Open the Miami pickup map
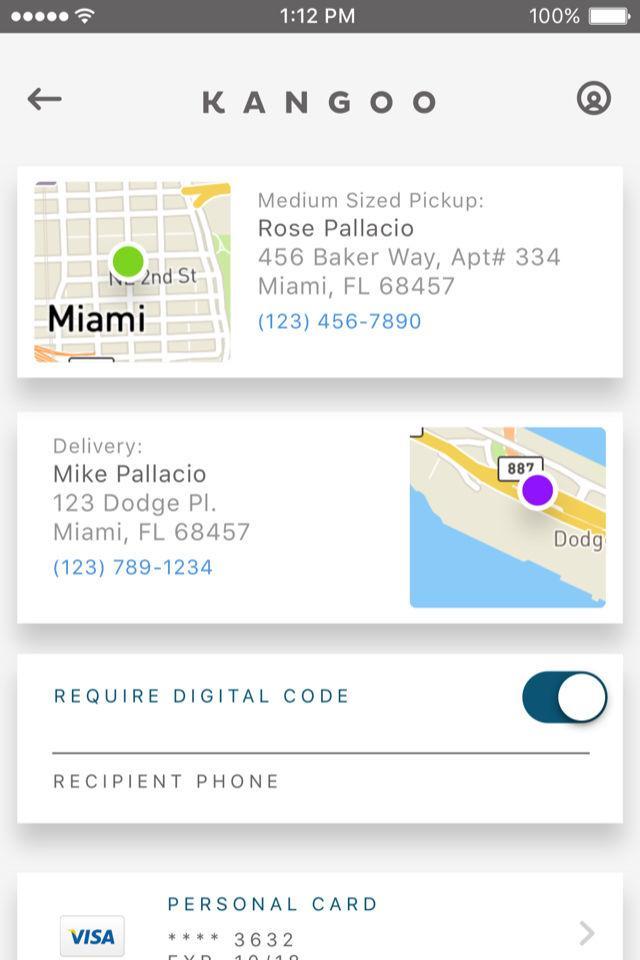This screenshot has height=960, width=640. coord(132,272)
